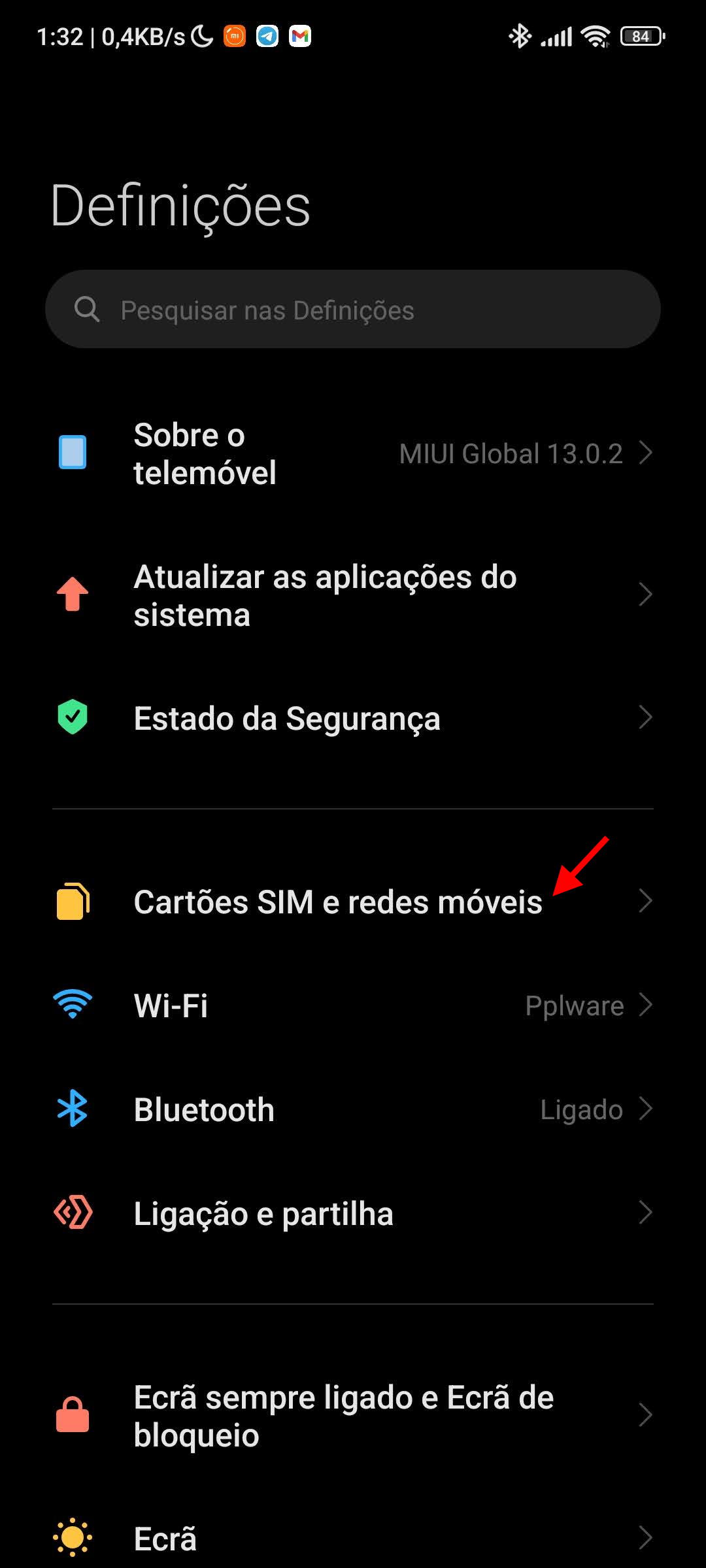Image resolution: width=706 pixels, height=1568 pixels.
Task: Go to Wi-Fi settings
Action: click(x=353, y=1005)
